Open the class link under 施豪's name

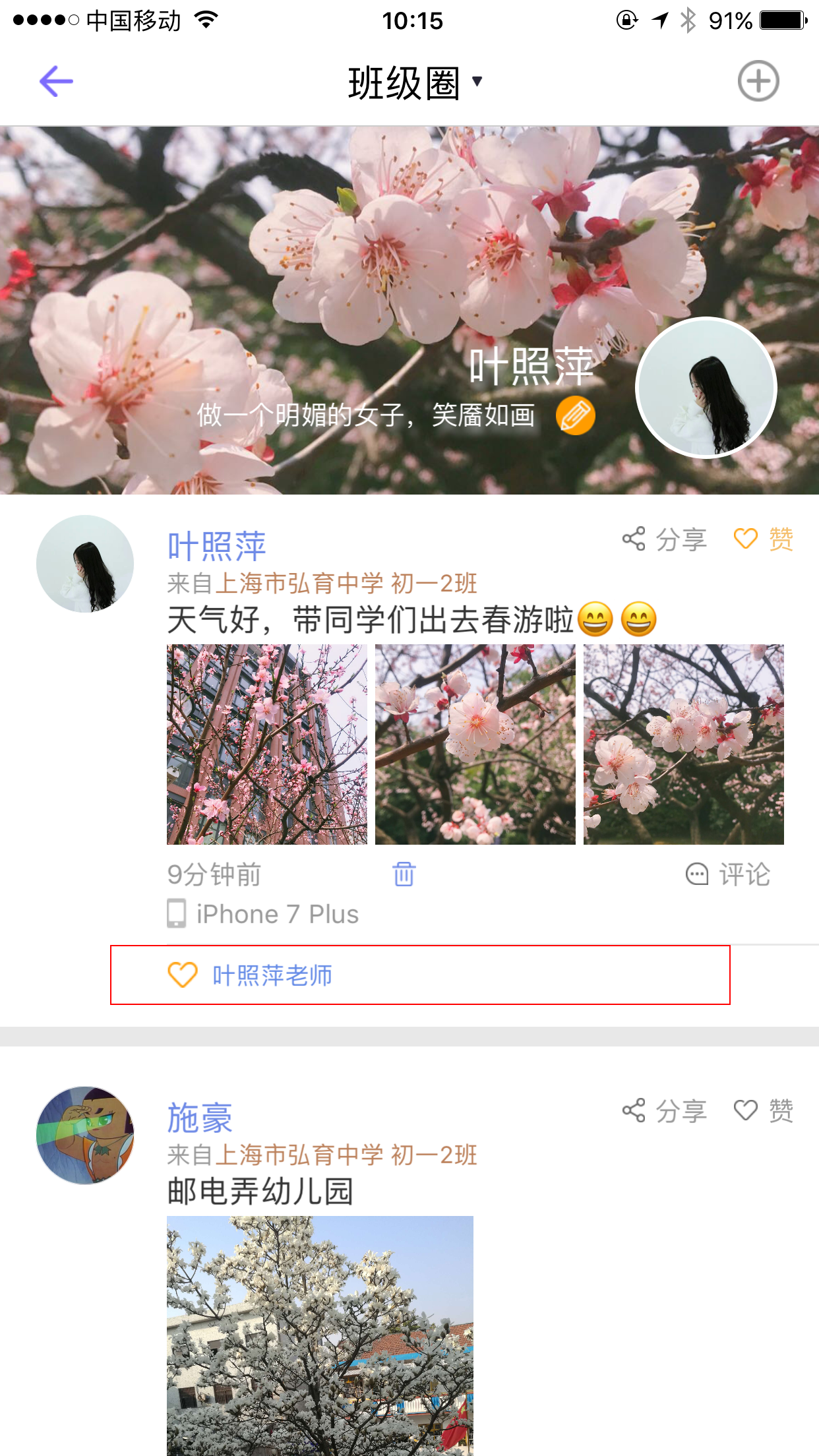346,1155
